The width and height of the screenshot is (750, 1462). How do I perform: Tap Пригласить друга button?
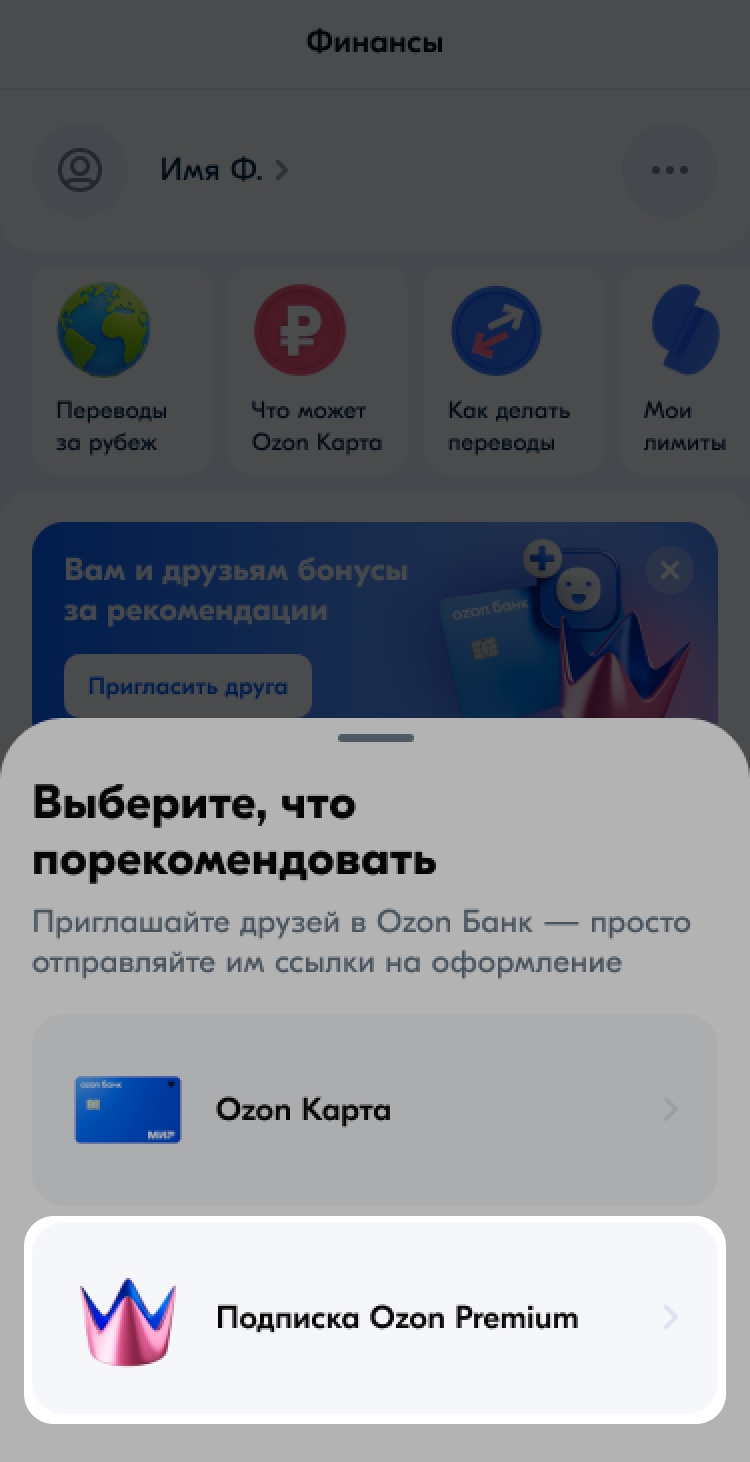pos(188,687)
